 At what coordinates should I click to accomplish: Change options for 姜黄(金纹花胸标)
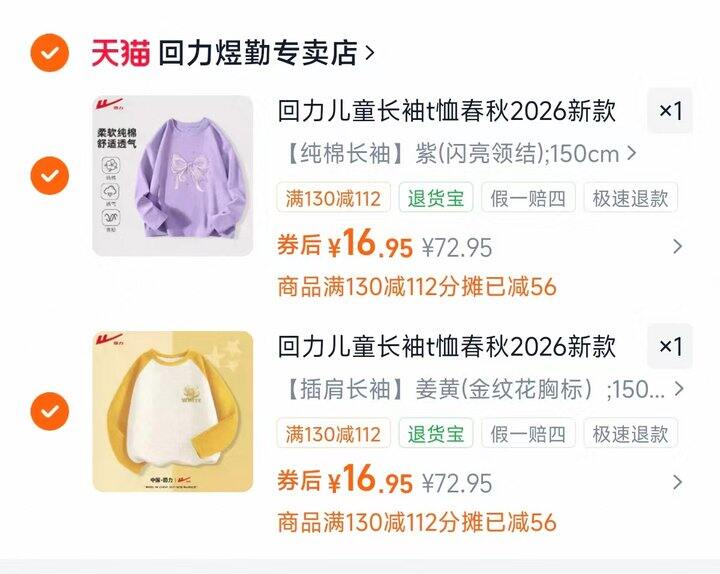coord(480,389)
